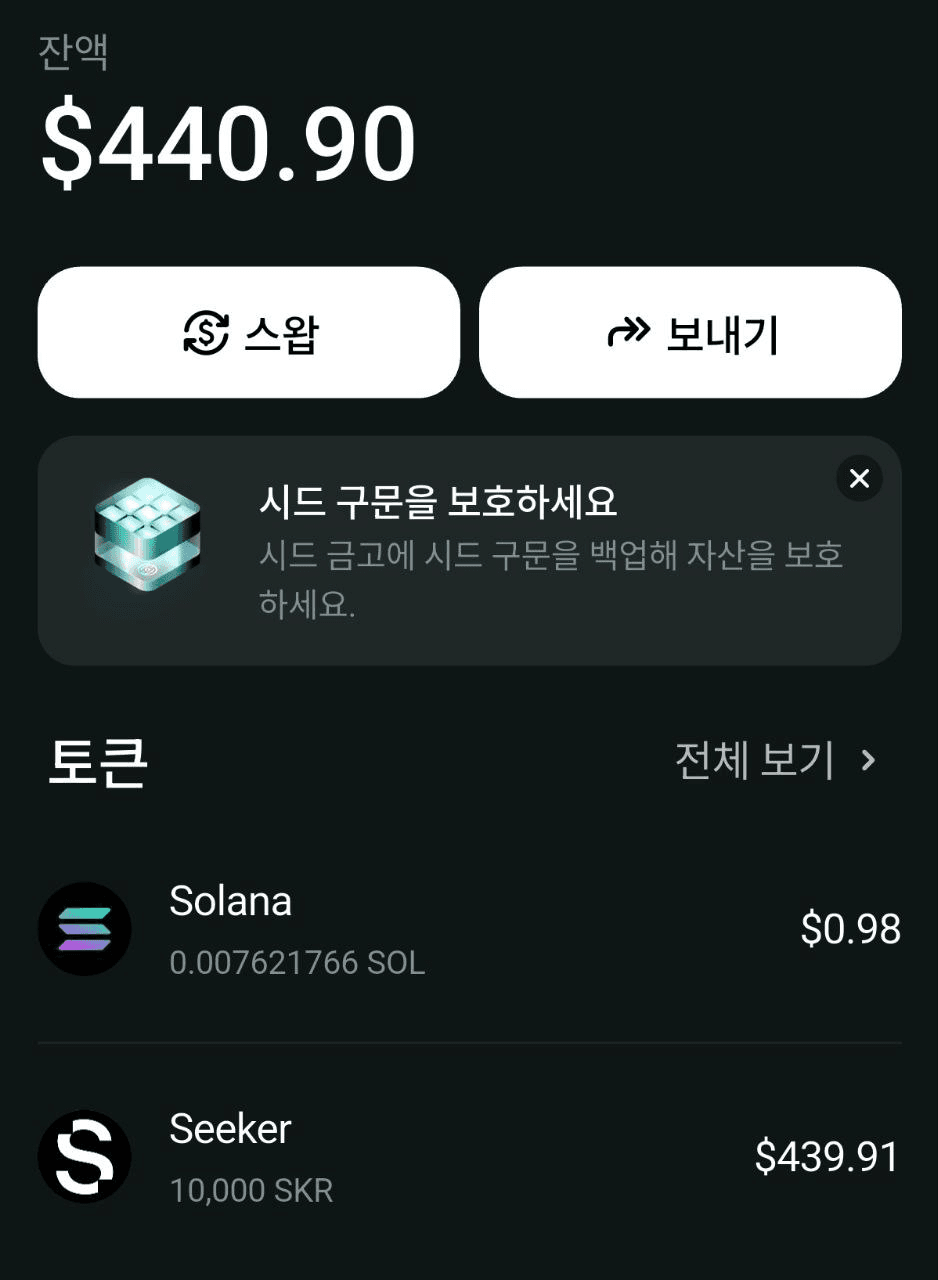Dismiss the seed phrase protection banner
This screenshot has height=1280, width=938.
pos(859,479)
